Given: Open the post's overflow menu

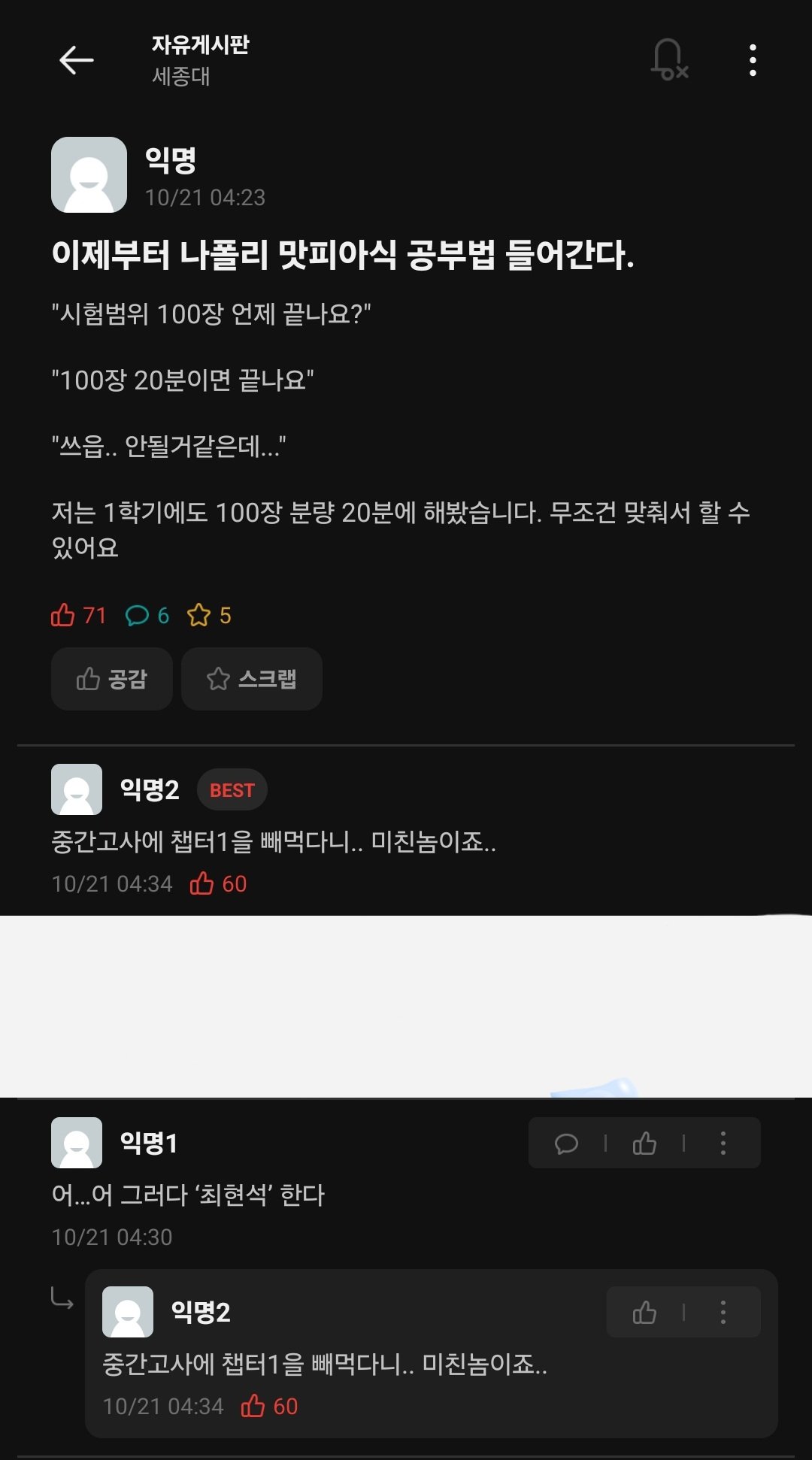Looking at the screenshot, I should pyautogui.click(x=753, y=60).
